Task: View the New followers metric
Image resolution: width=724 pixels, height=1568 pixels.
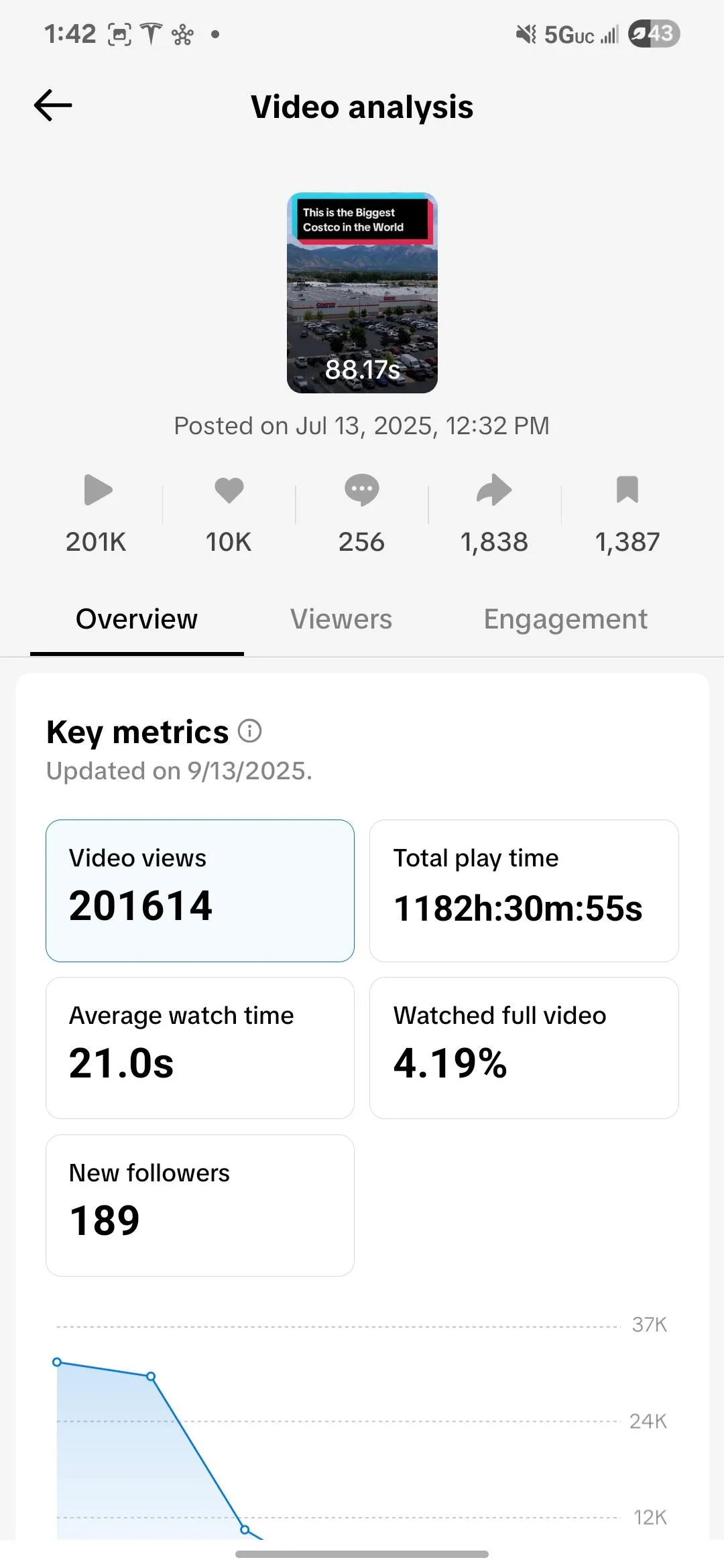Action: tap(200, 1205)
